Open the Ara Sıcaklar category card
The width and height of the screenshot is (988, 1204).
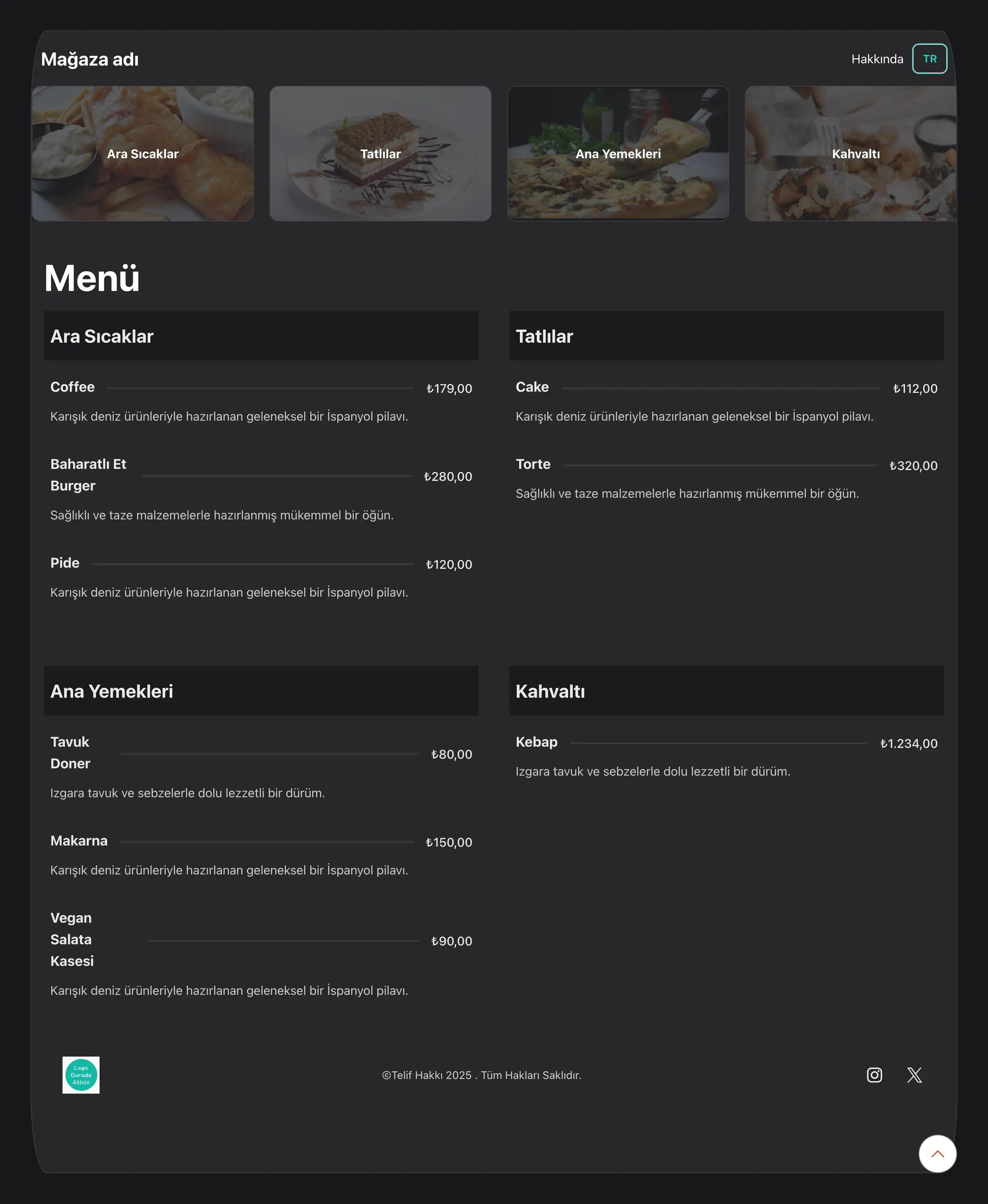[143, 154]
